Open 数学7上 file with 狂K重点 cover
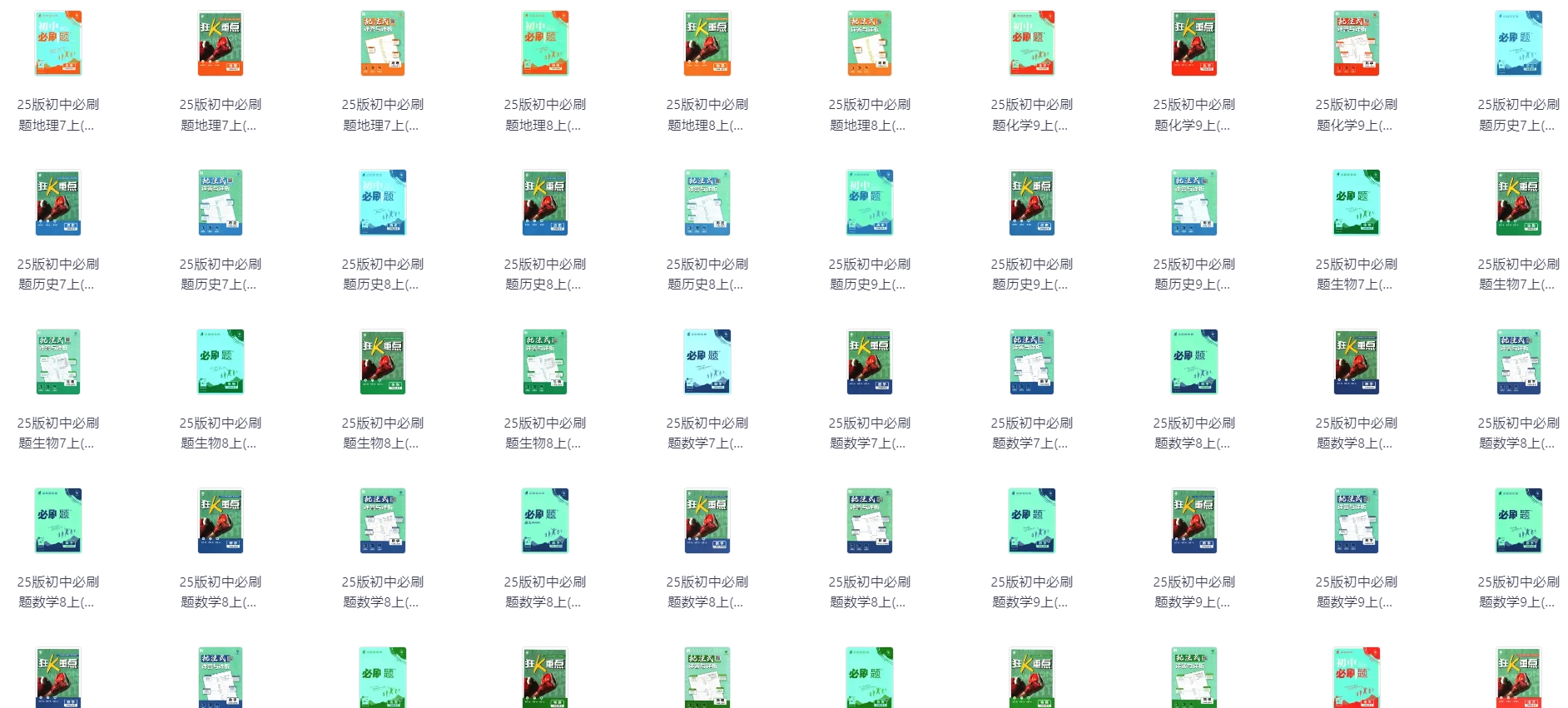Viewport: 1568px width, 708px height. [869, 362]
